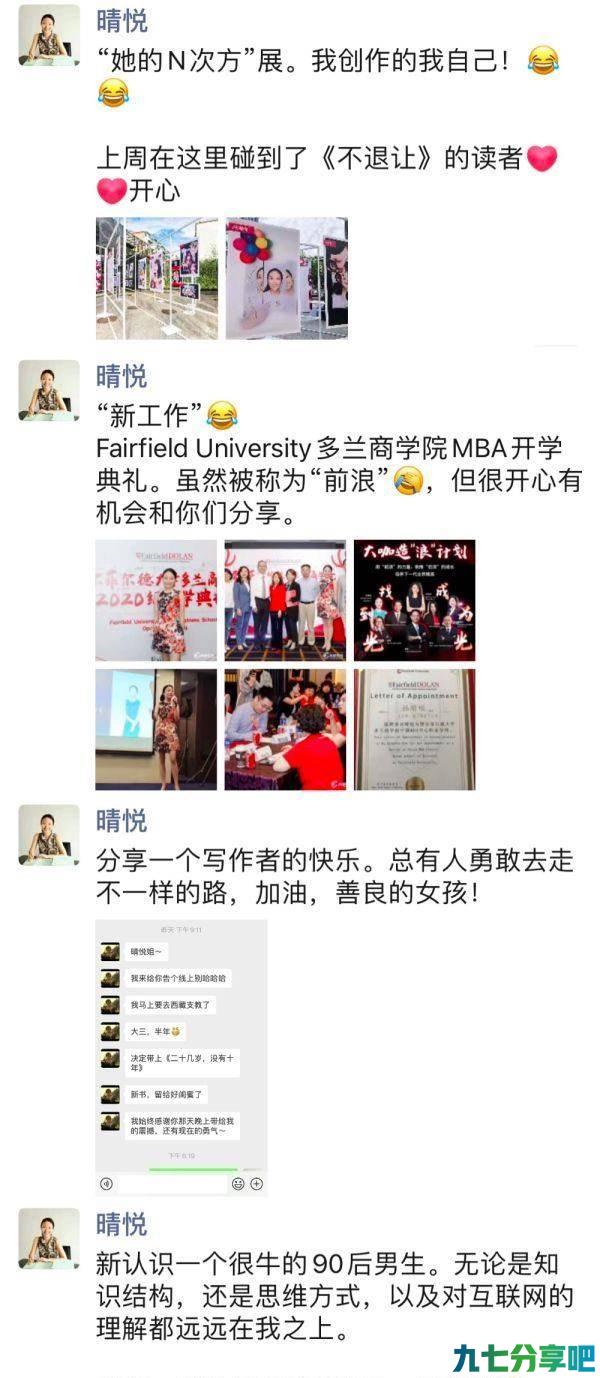Viewport: 600px width, 1378px height.
Task: Tap 晴悦's avatar beside the "新工作" post
Action: 49,391
